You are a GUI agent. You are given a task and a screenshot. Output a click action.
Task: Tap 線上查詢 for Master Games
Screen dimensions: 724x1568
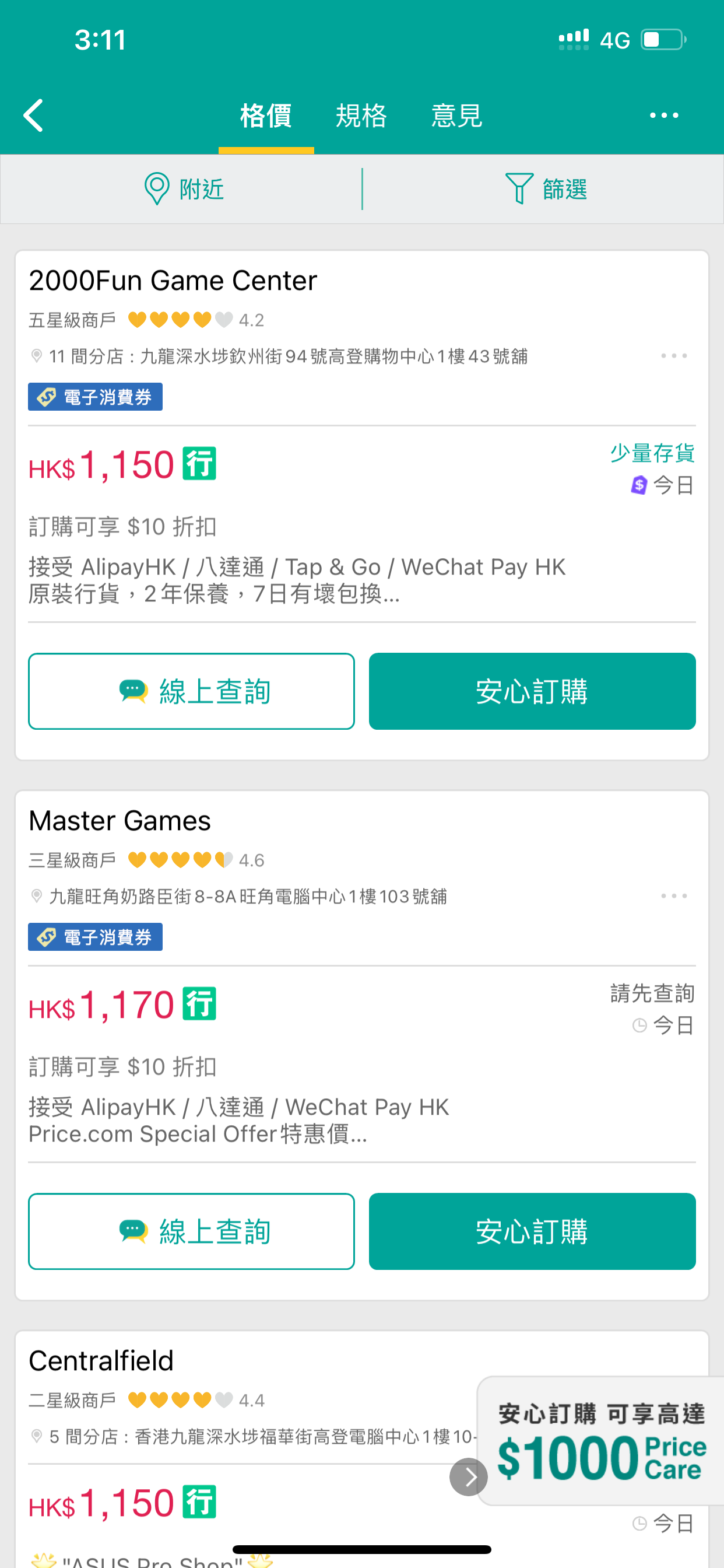(x=192, y=1231)
